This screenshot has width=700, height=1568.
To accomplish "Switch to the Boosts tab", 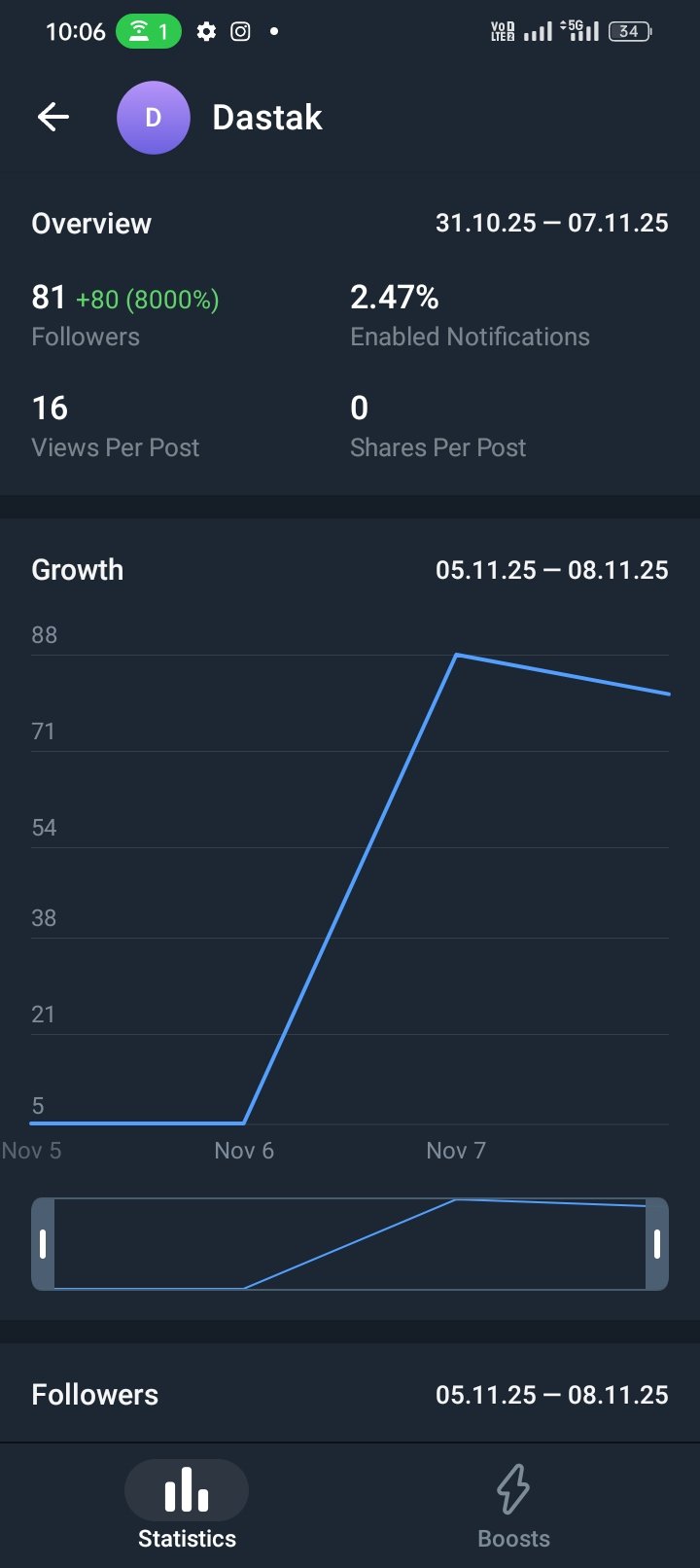I will [513, 1506].
